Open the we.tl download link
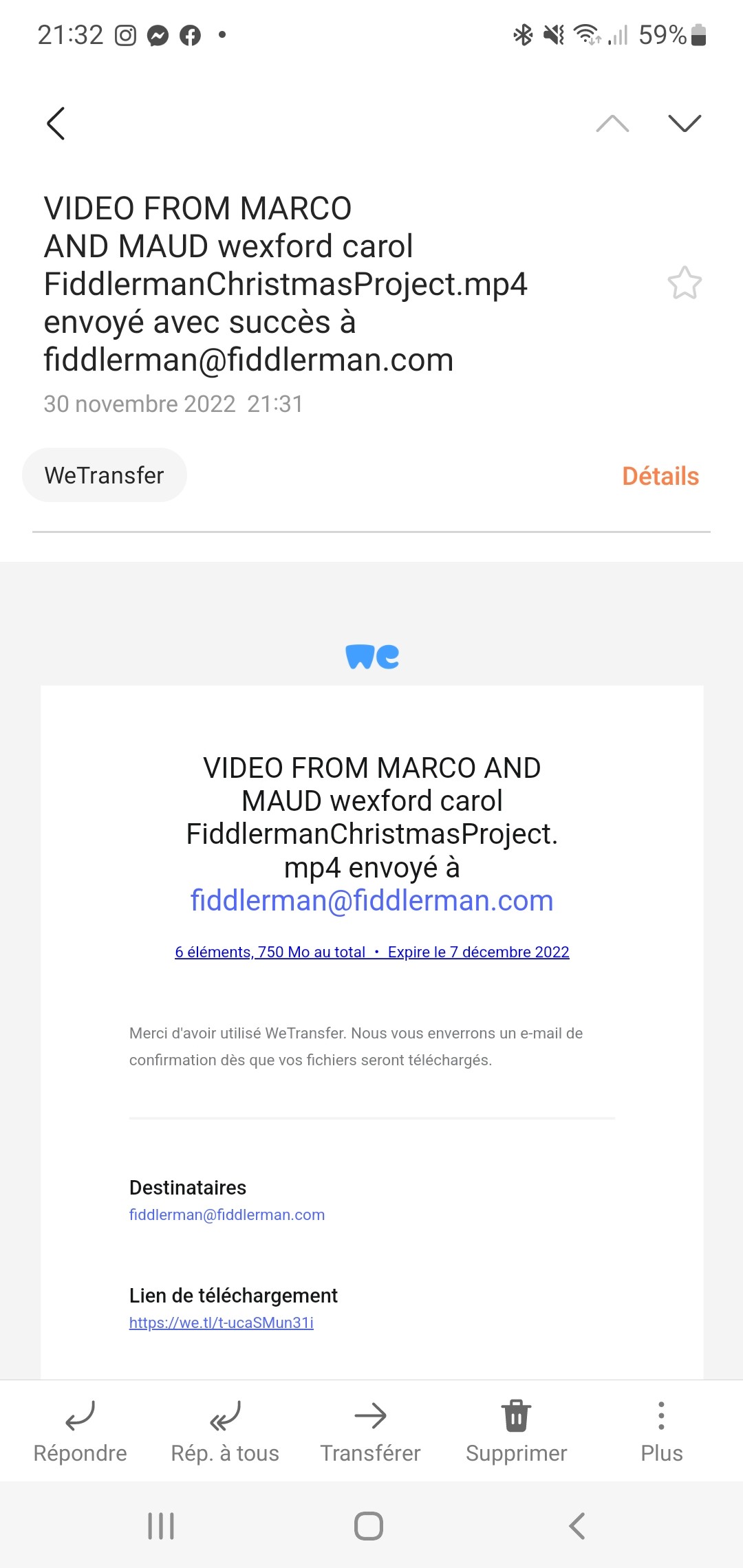 pos(222,1322)
